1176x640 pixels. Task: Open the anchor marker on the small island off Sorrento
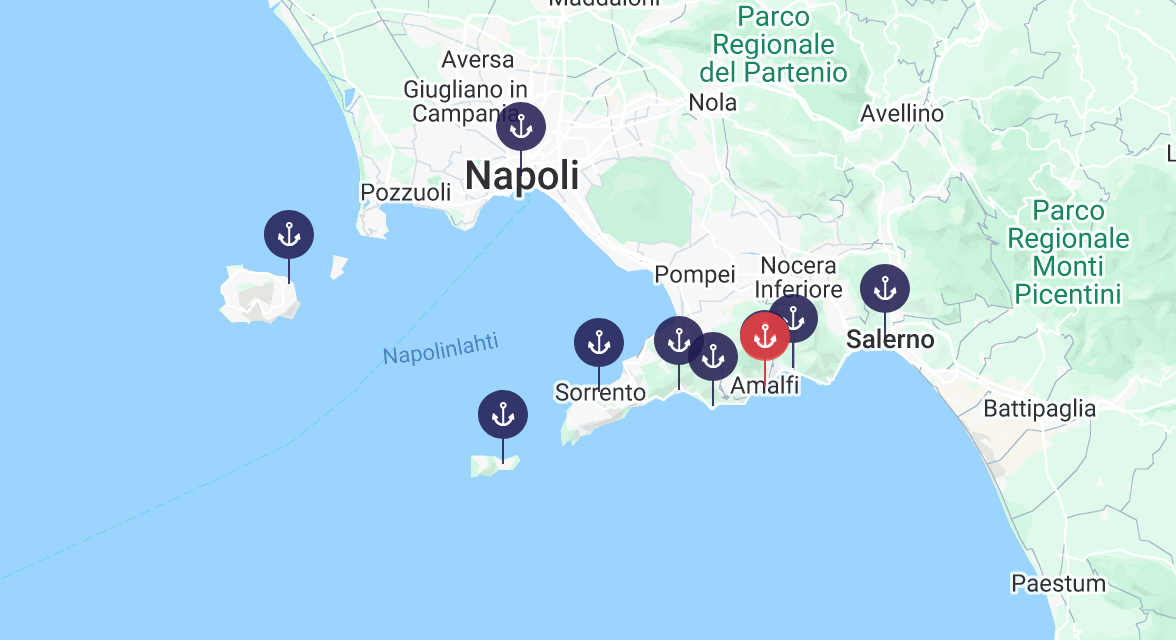tap(502, 414)
